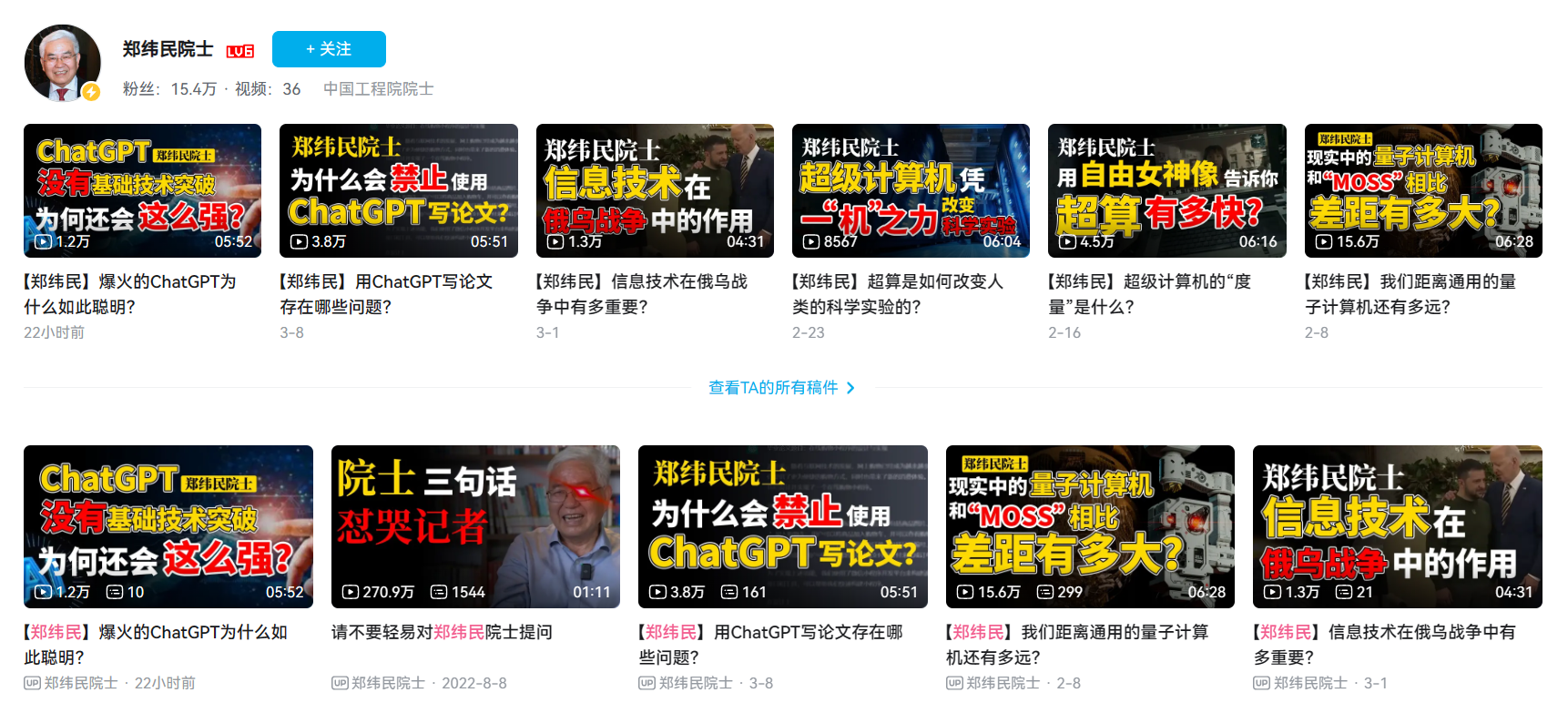The width and height of the screenshot is (1568, 713).
Task: Open the 量子计算机 video showing 299 comments
Action: (1090, 526)
